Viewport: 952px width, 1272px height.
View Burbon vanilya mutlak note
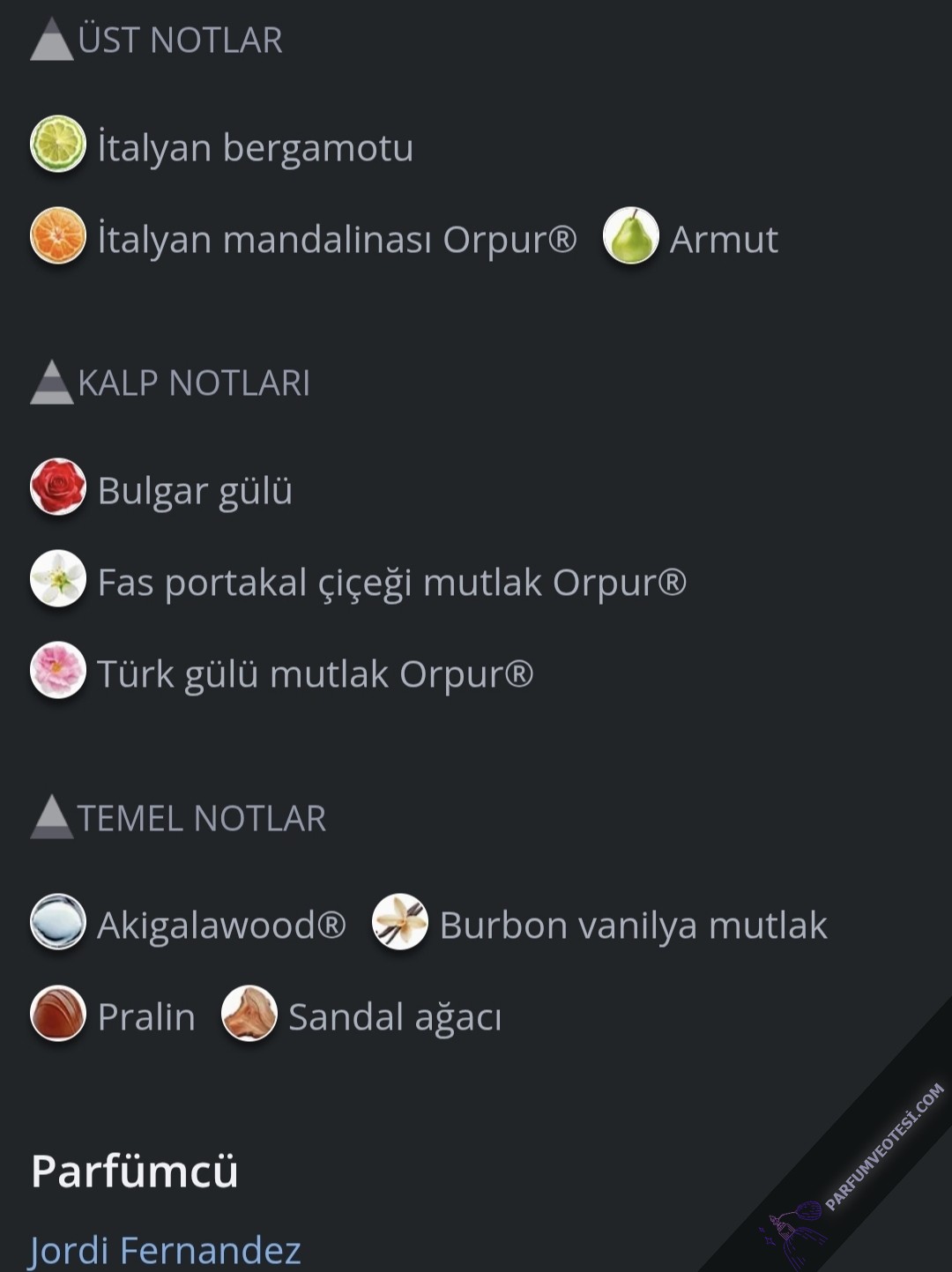(x=632, y=925)
